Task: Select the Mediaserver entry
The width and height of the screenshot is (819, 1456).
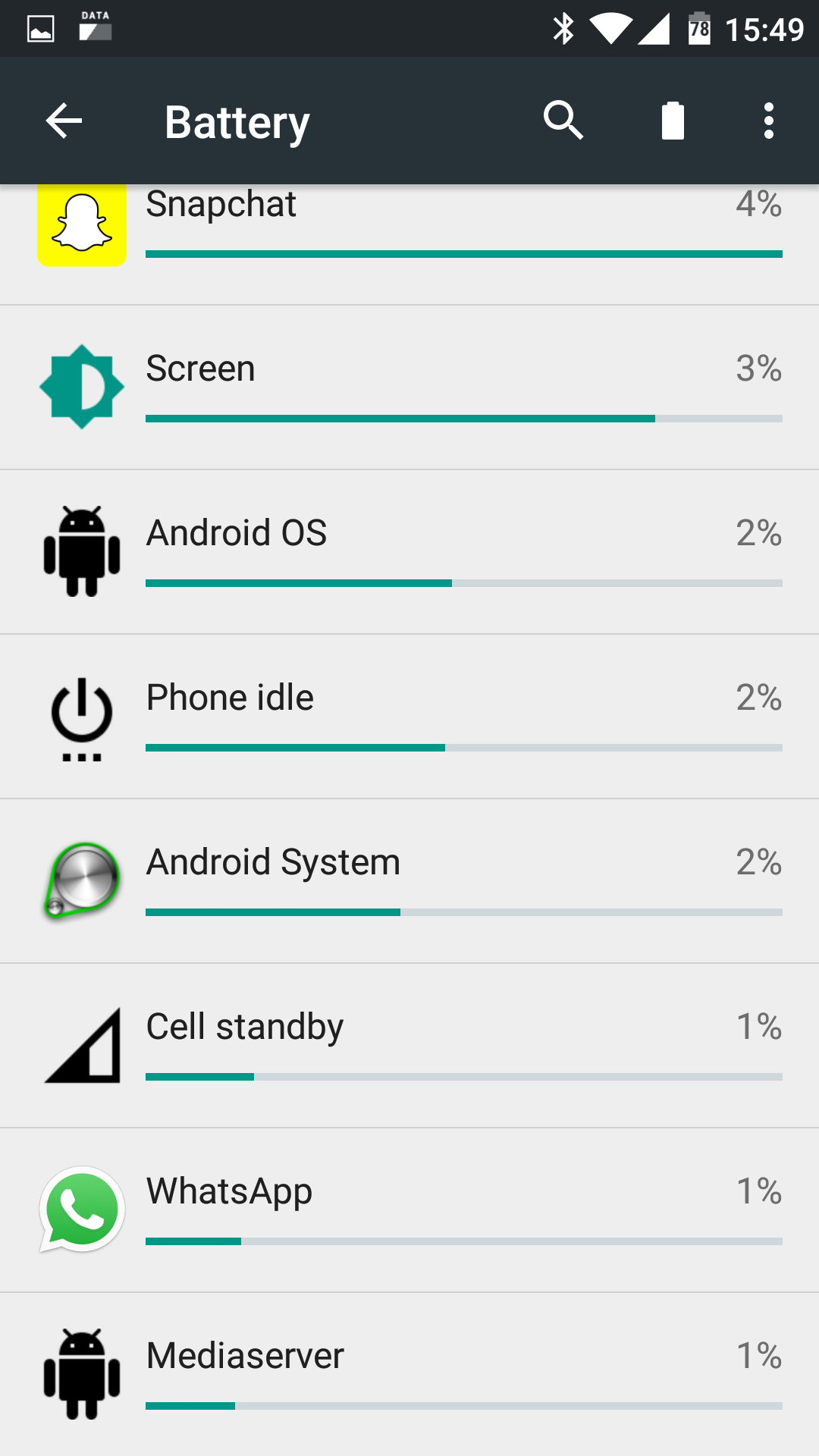Action: point(409,1373)
